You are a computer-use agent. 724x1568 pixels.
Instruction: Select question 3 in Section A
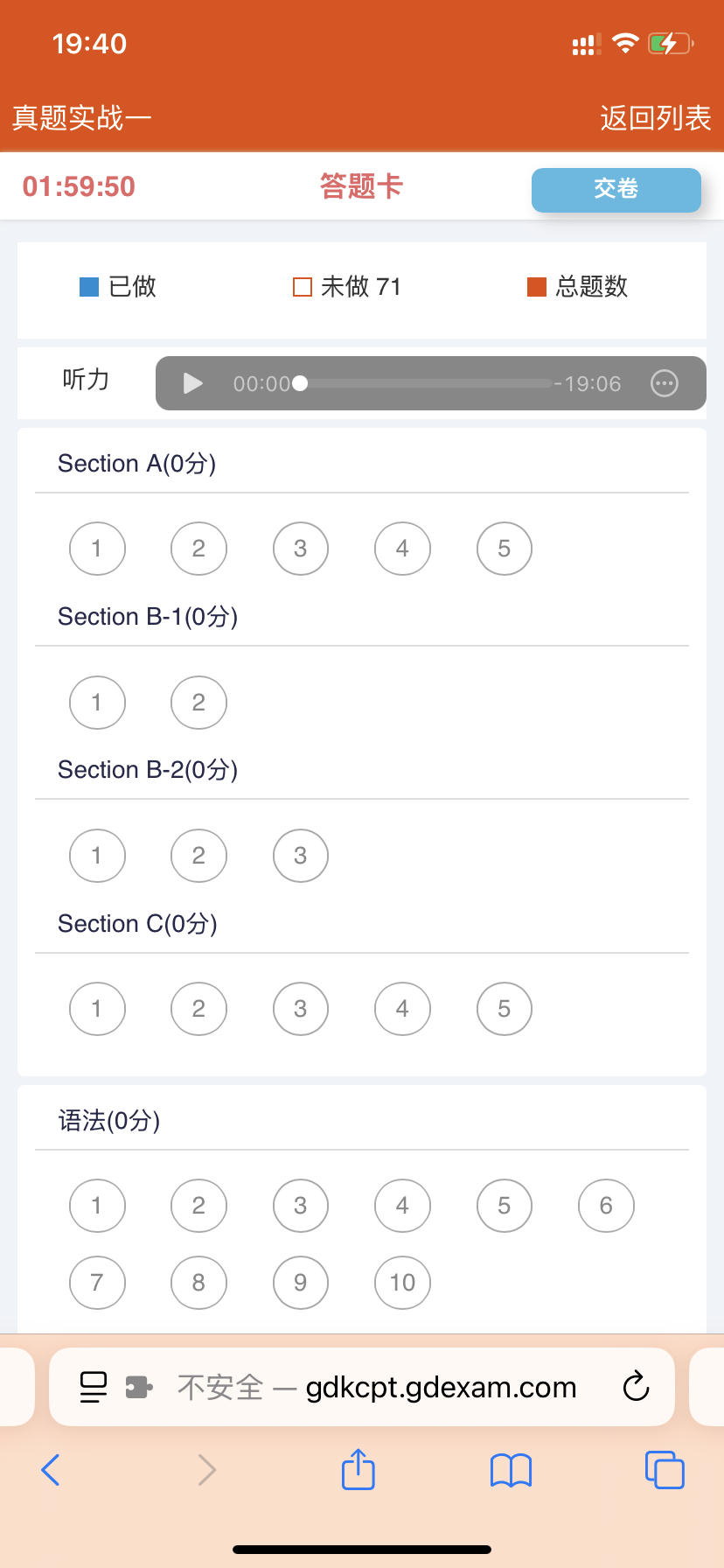pyautogui.click(x=301, y=549)
